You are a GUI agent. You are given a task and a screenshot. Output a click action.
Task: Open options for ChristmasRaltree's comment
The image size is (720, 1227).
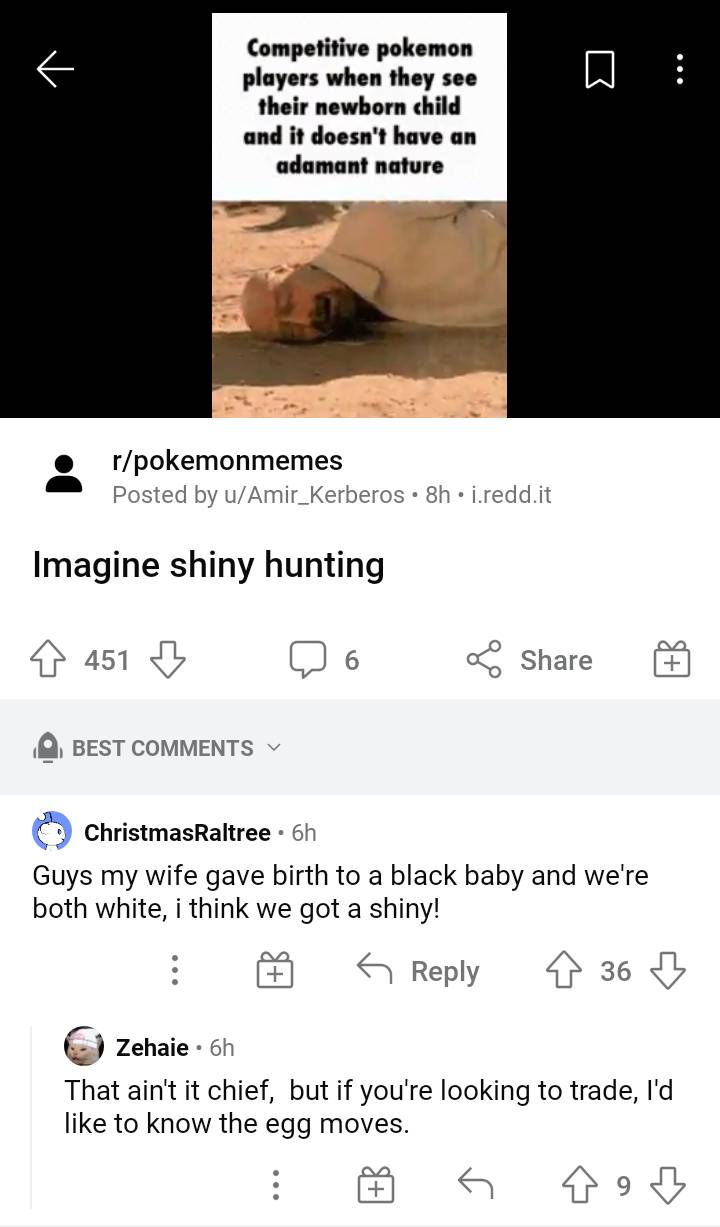(174, 971)
